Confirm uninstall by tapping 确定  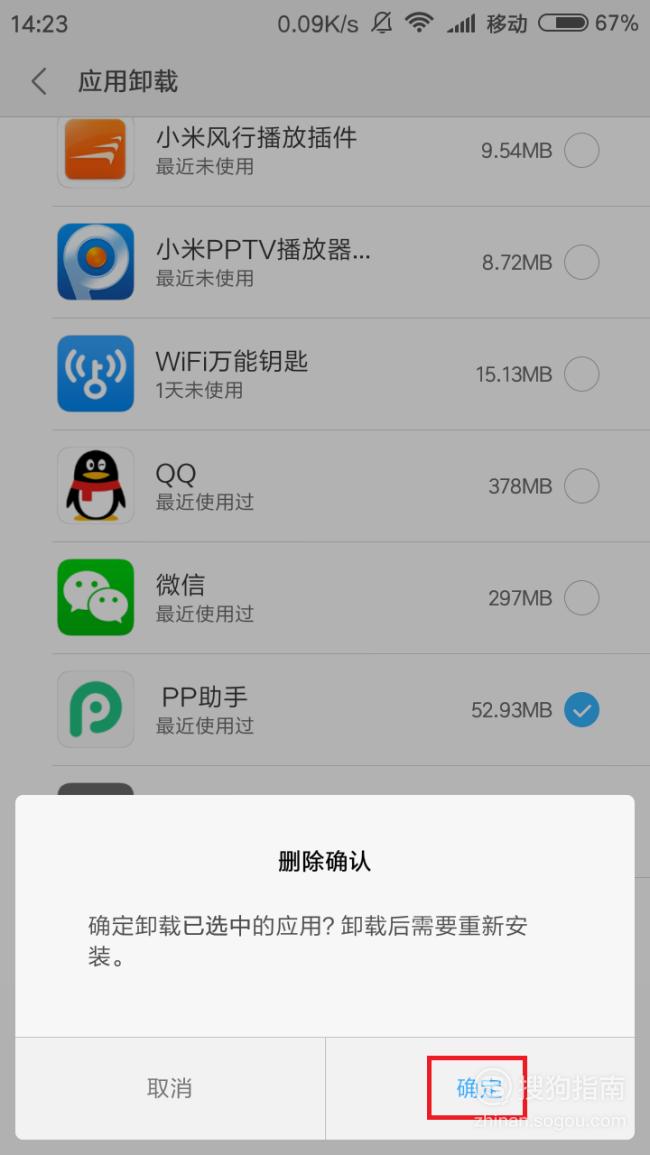[479, 1088]
